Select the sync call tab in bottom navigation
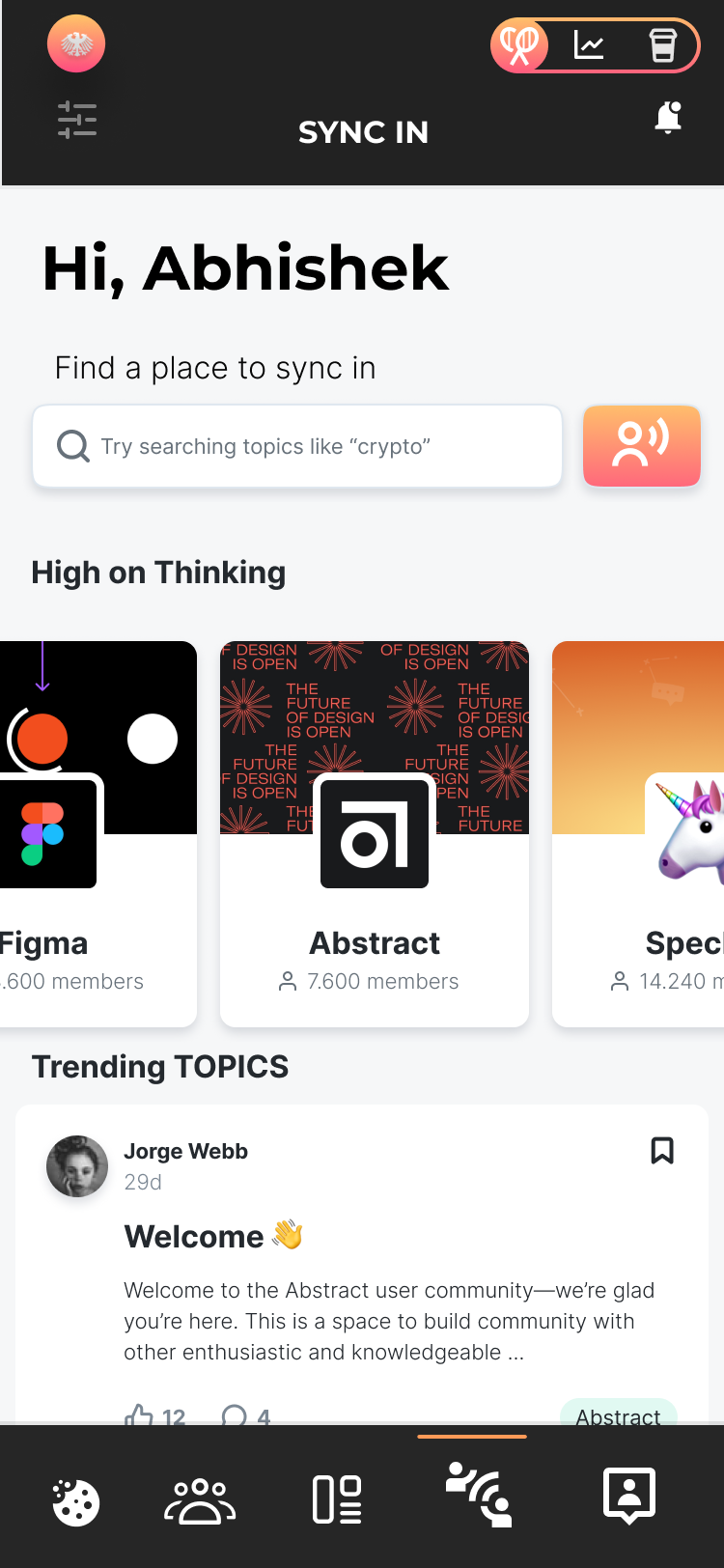The width and height of the screenshot is (724, 1568). point(479,1495)
